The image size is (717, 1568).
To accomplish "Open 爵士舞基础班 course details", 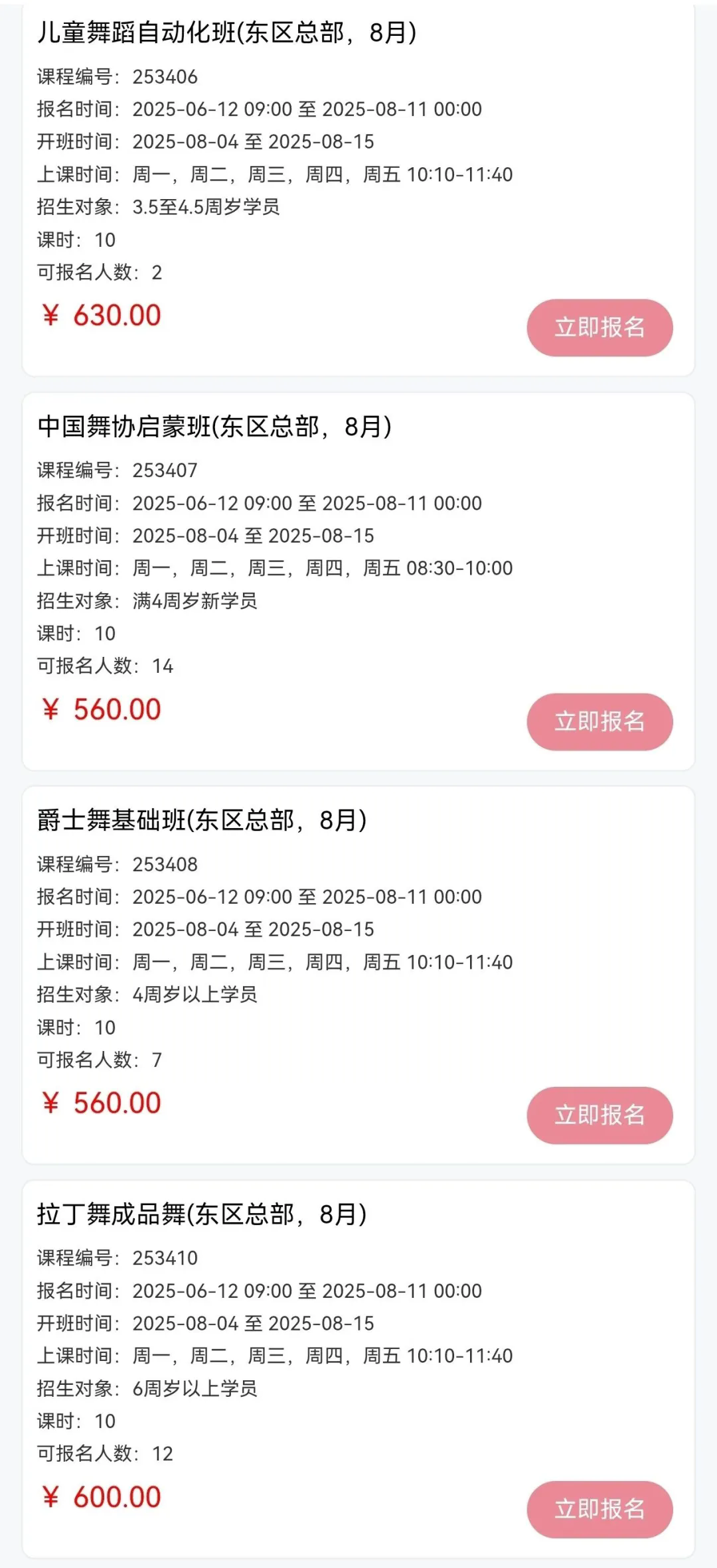I will [x=201, y=821].
